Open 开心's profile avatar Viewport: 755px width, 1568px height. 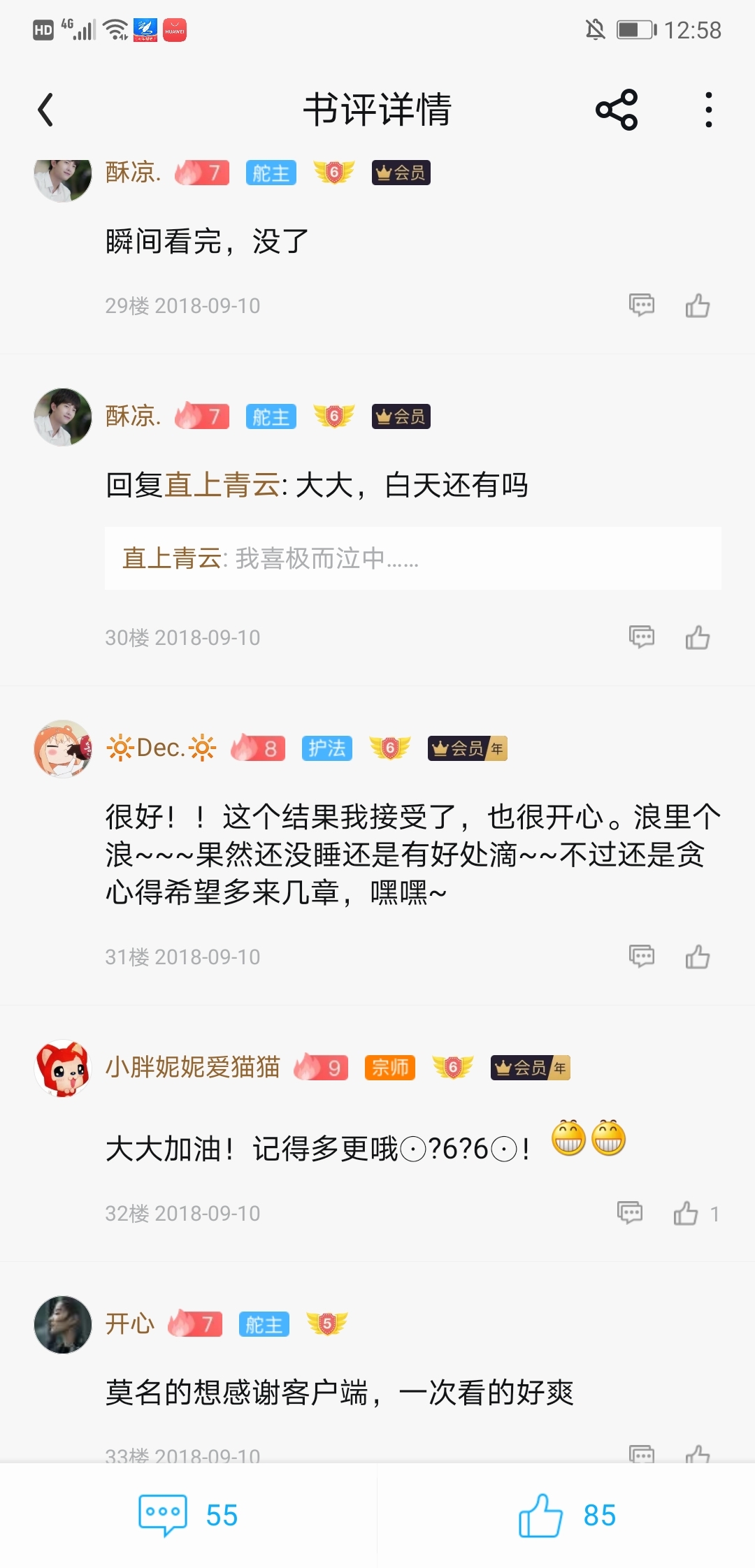coord(63,1325)
